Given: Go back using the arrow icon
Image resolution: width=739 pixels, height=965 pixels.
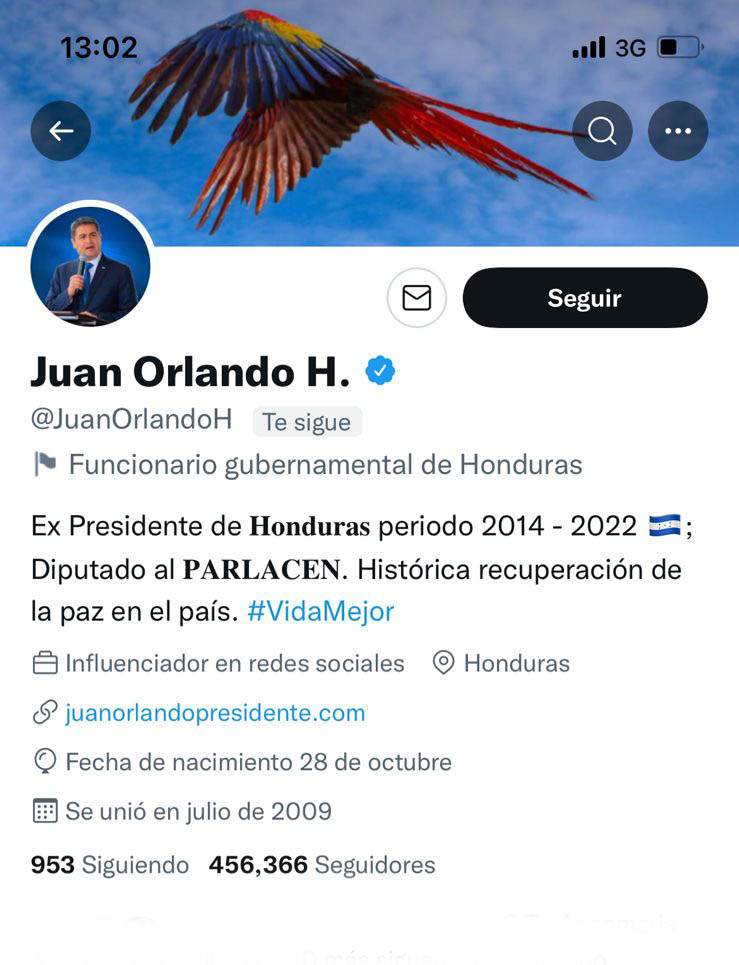Looking at the screenshot, I should tap(61, 131).
